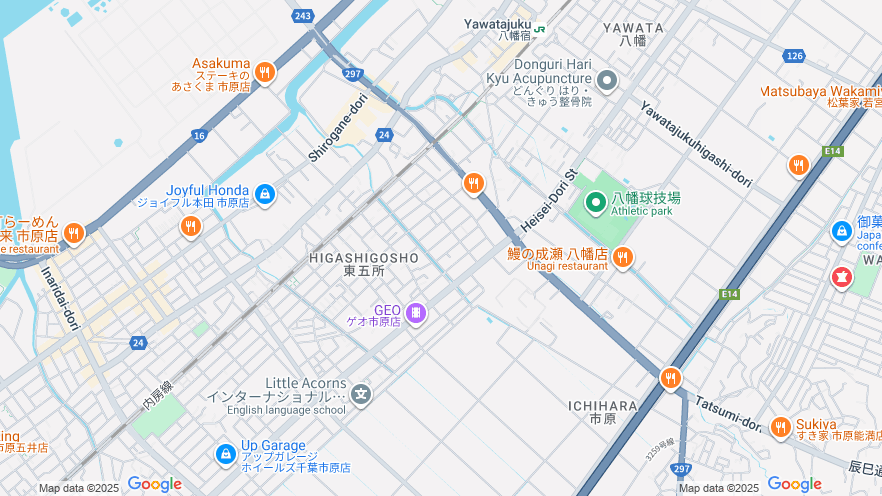This screenshot has height=496, width=882.
Task: Tap the Yawatajuku station icon
Action: [540, 30]
